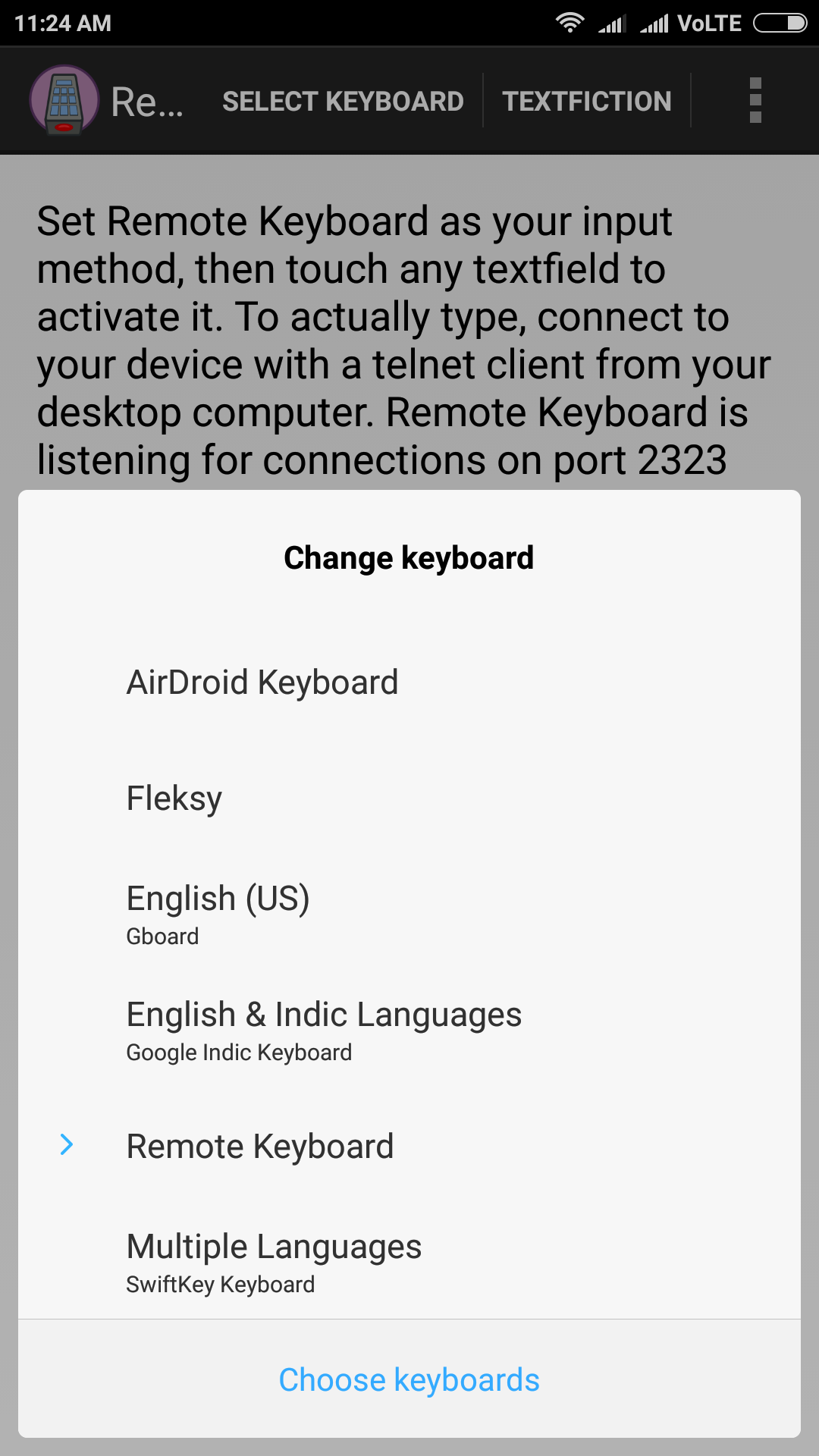Image resolution: width=819 pixels, height=1456 pixels.
Task: Open TEXTFICTION from the app bar
Action: point(587,101)
